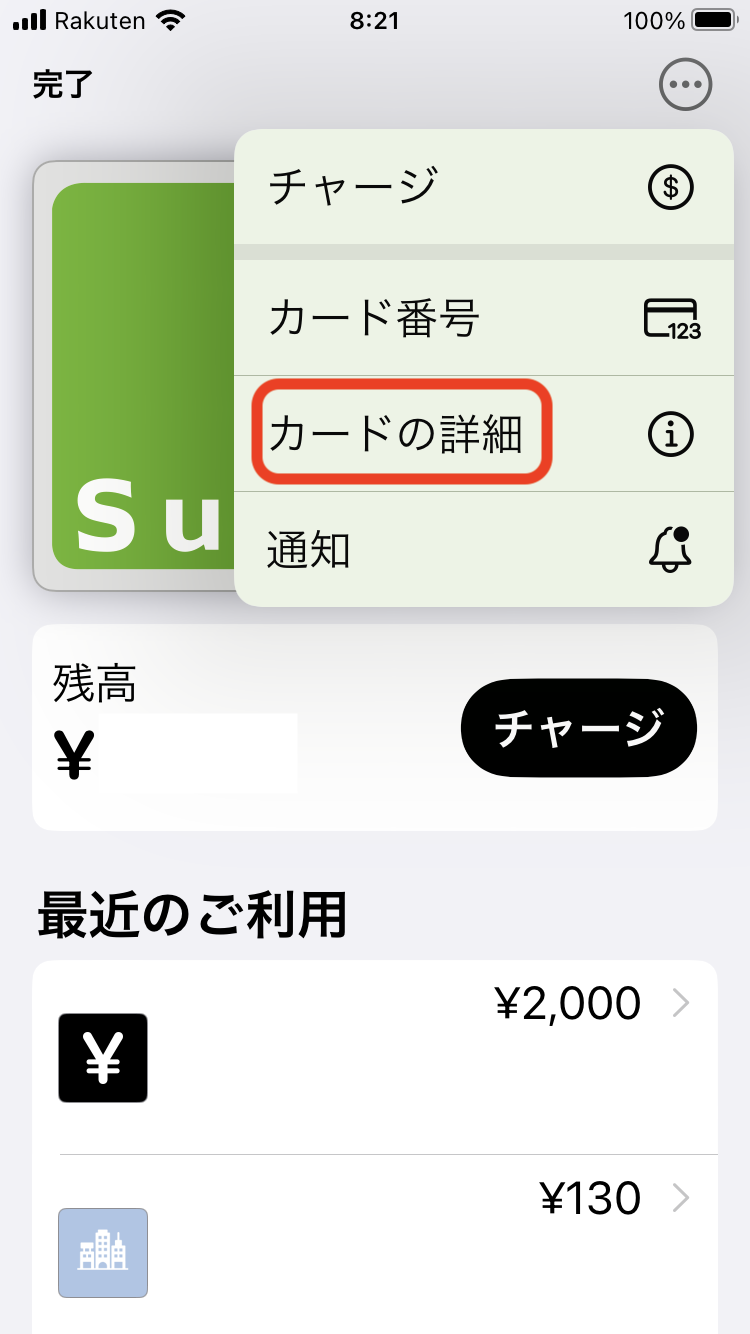Screen dimensions: 750x1334
Task: Tap 完了 to close the card view
Action: tap(63, 85)
